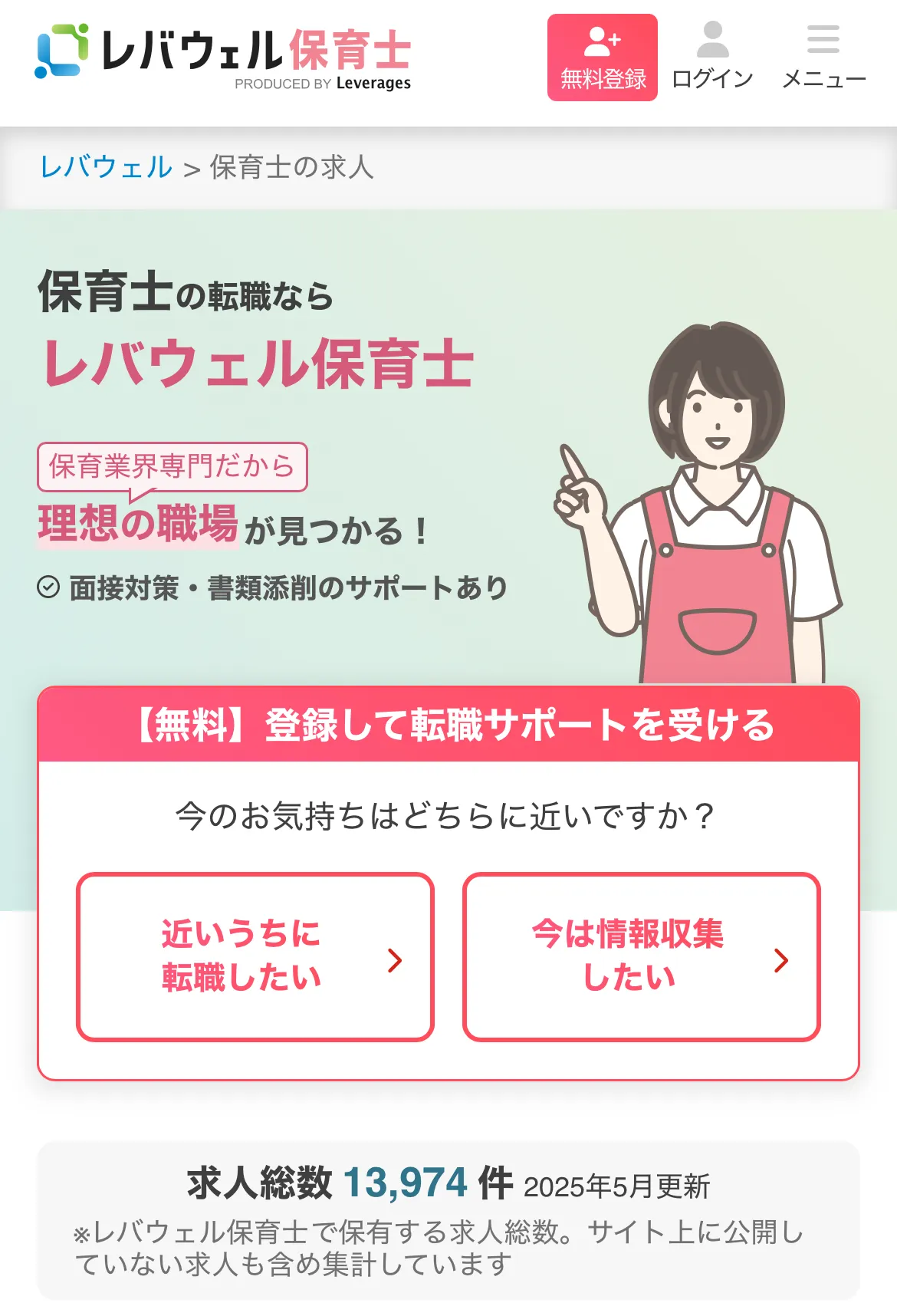Image resolution: width=897 pixels, height=1316 pixels.
Task: Choose 今は情報収集したい option
Action: 642,956
